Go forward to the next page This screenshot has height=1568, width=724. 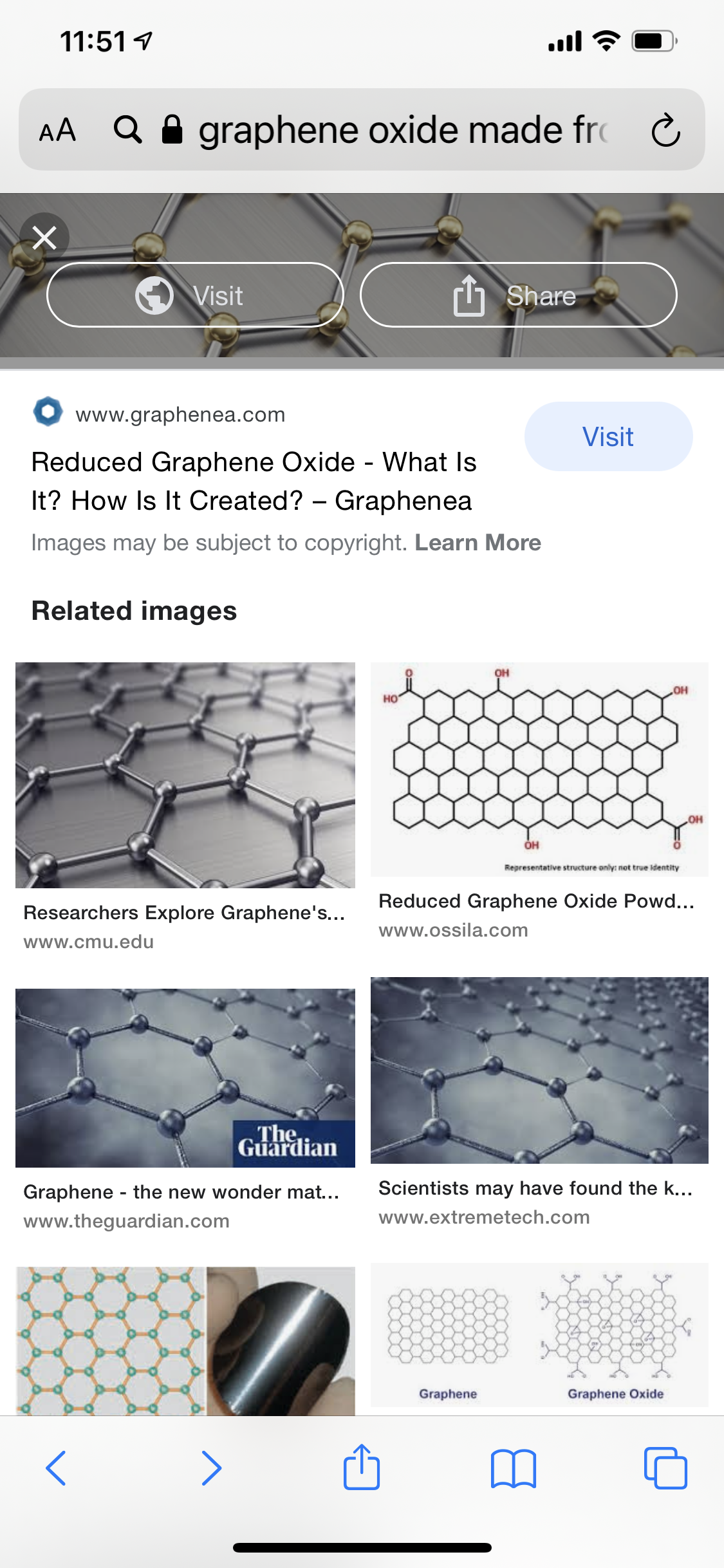click(211, 1468)
